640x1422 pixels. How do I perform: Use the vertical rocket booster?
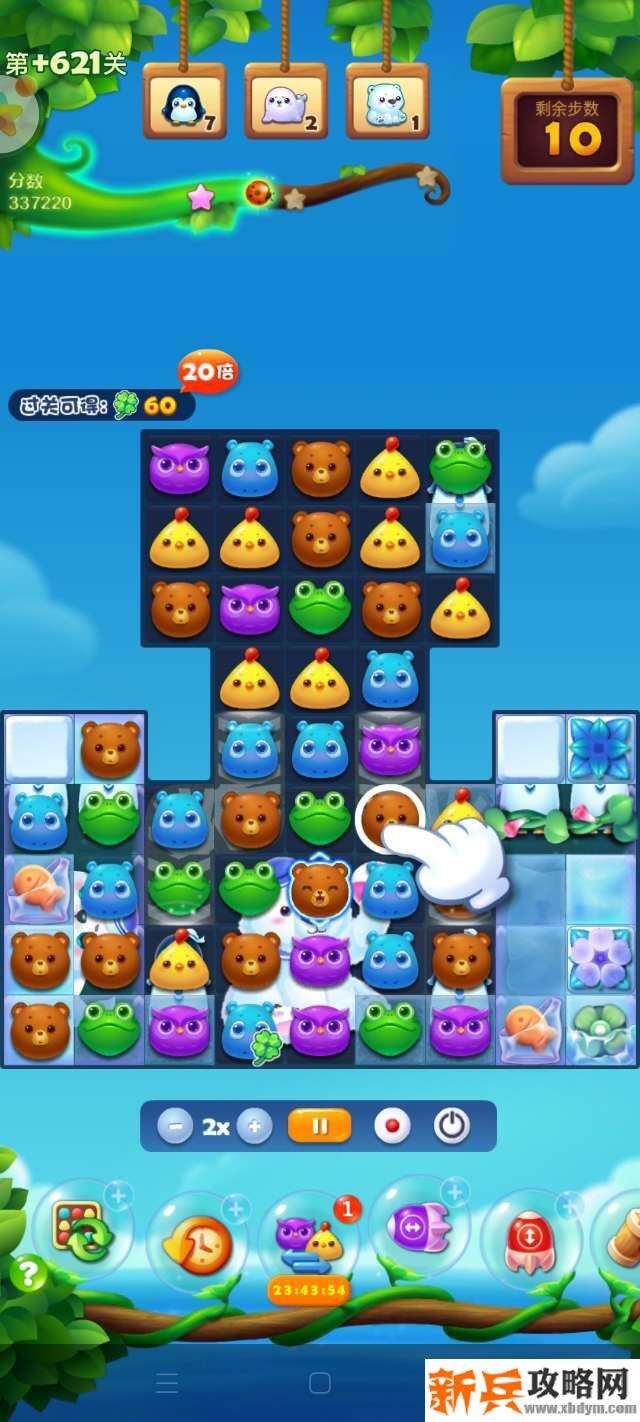pyautogui.click(x=530, y=1238)
